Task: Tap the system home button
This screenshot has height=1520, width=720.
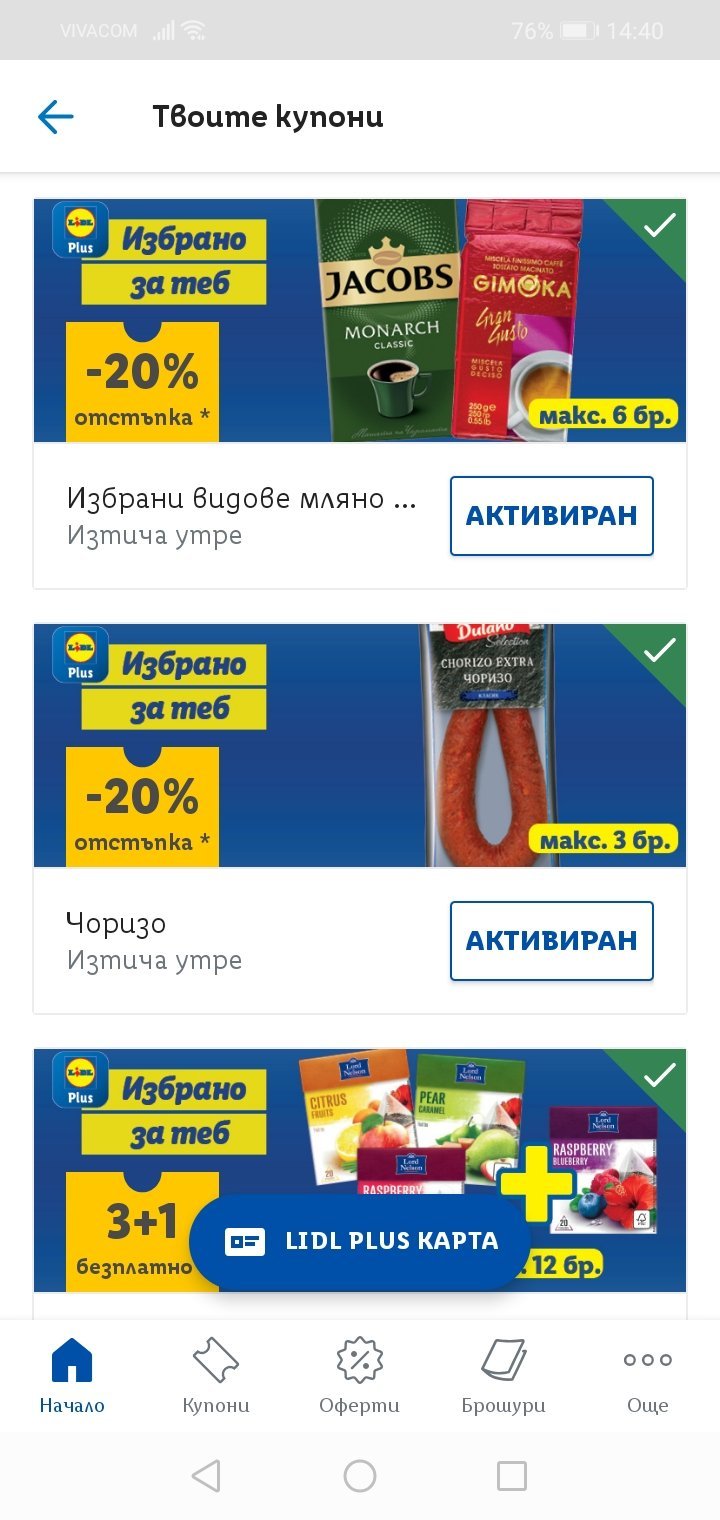Action: coord(360,1475)
